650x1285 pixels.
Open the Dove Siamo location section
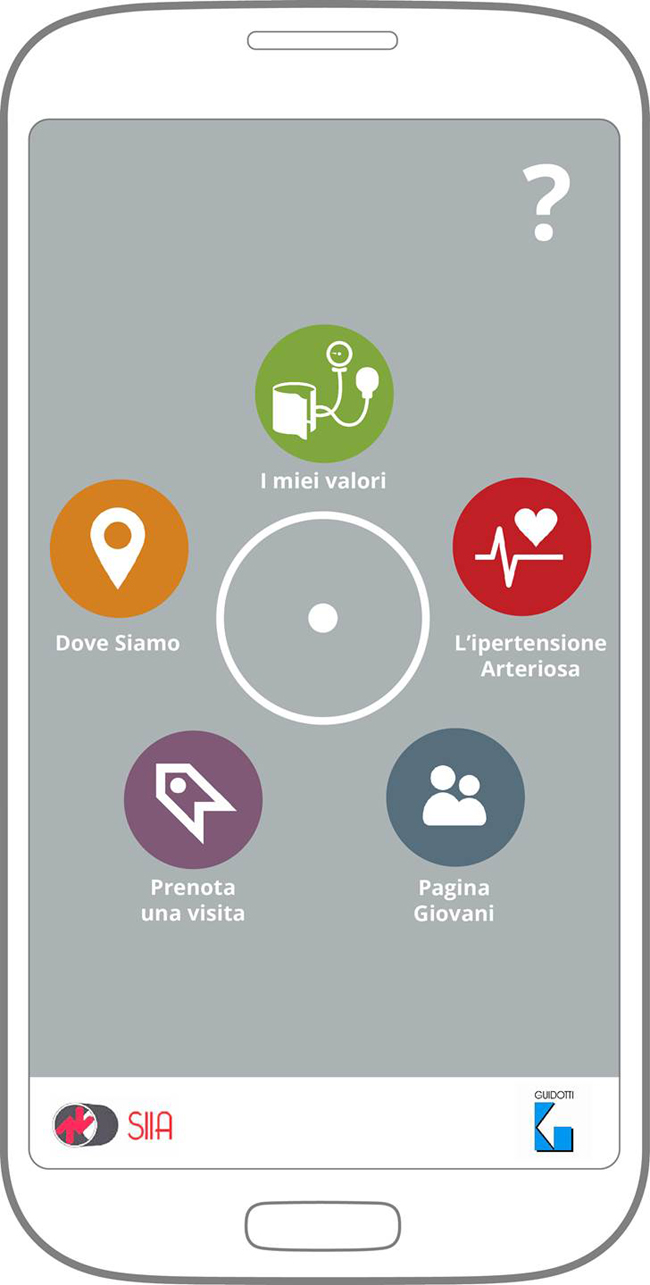pos(119,548)
